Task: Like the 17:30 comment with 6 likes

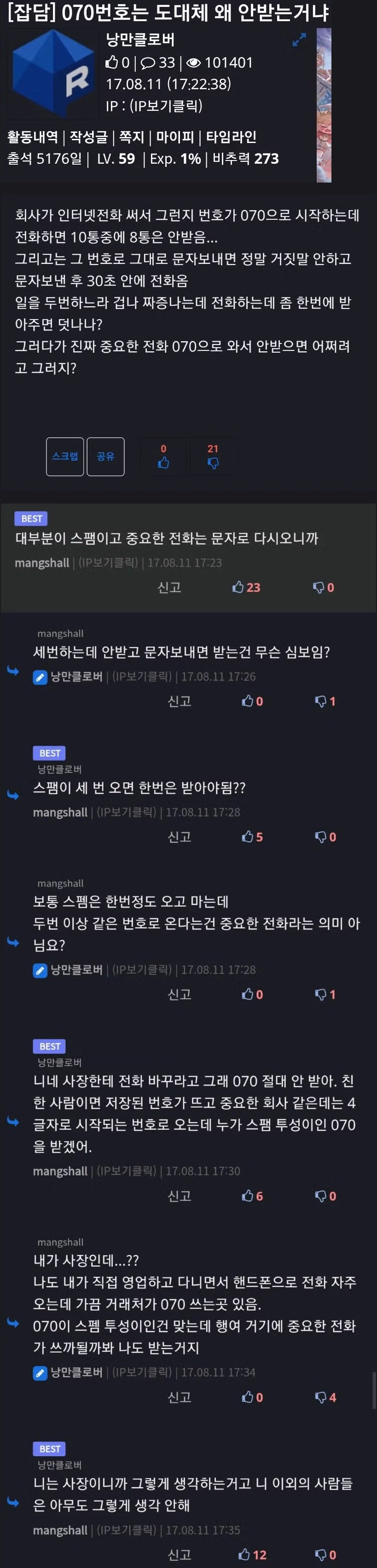Action: (251, 1196)
